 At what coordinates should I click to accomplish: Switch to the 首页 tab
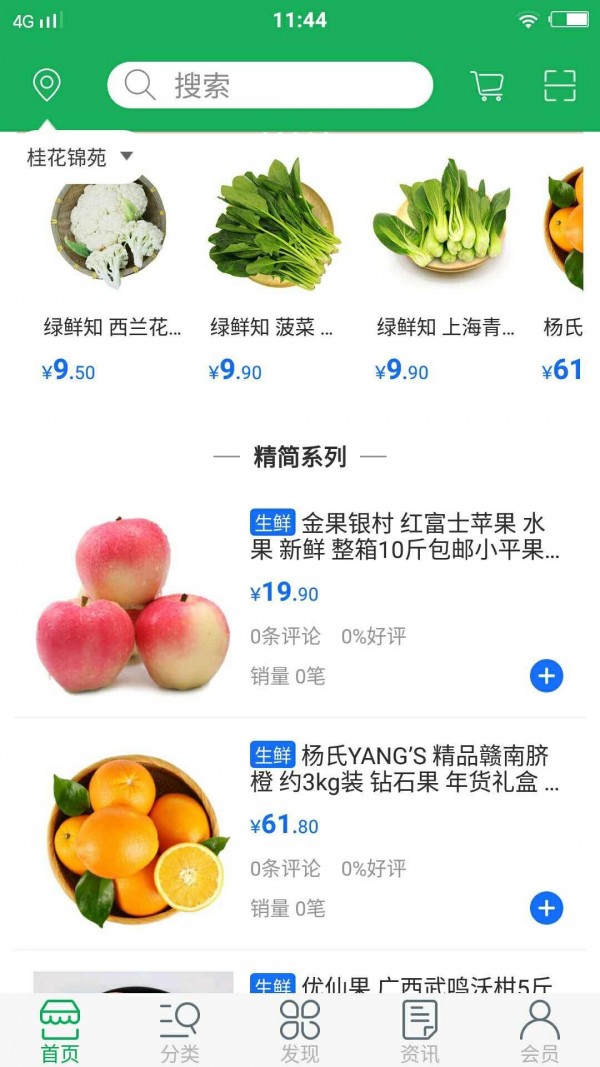(x=60, y=1031)
